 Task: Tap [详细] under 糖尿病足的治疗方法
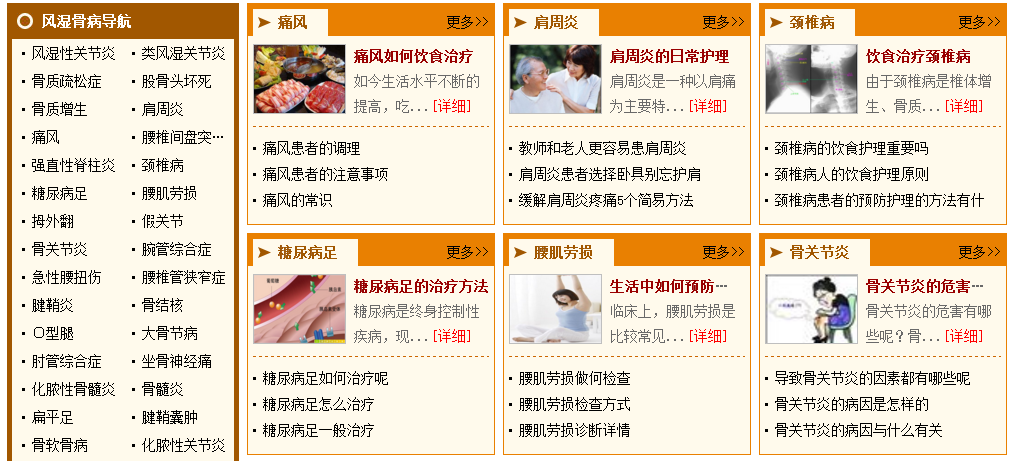coord(452,335)
